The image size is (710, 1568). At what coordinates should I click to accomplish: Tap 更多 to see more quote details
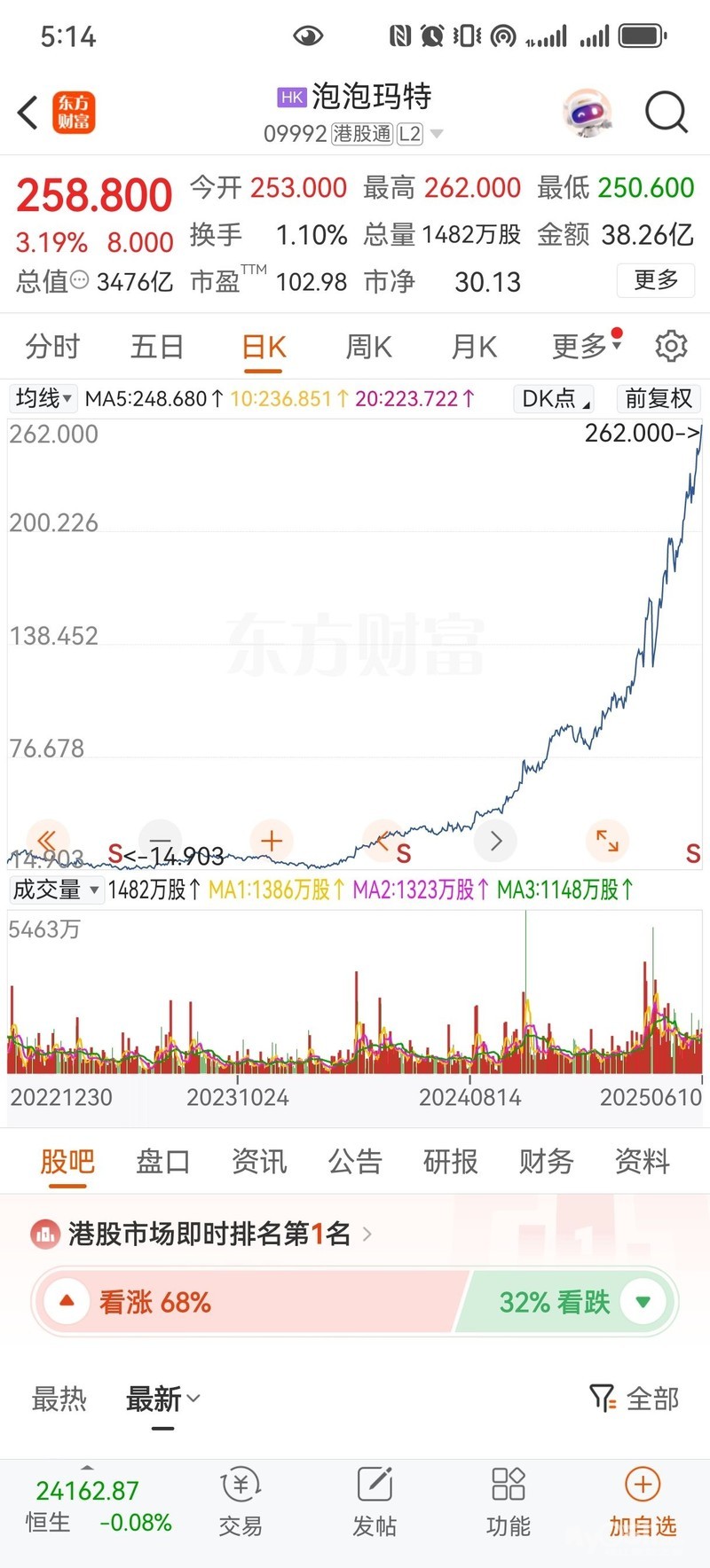point(655,280)
